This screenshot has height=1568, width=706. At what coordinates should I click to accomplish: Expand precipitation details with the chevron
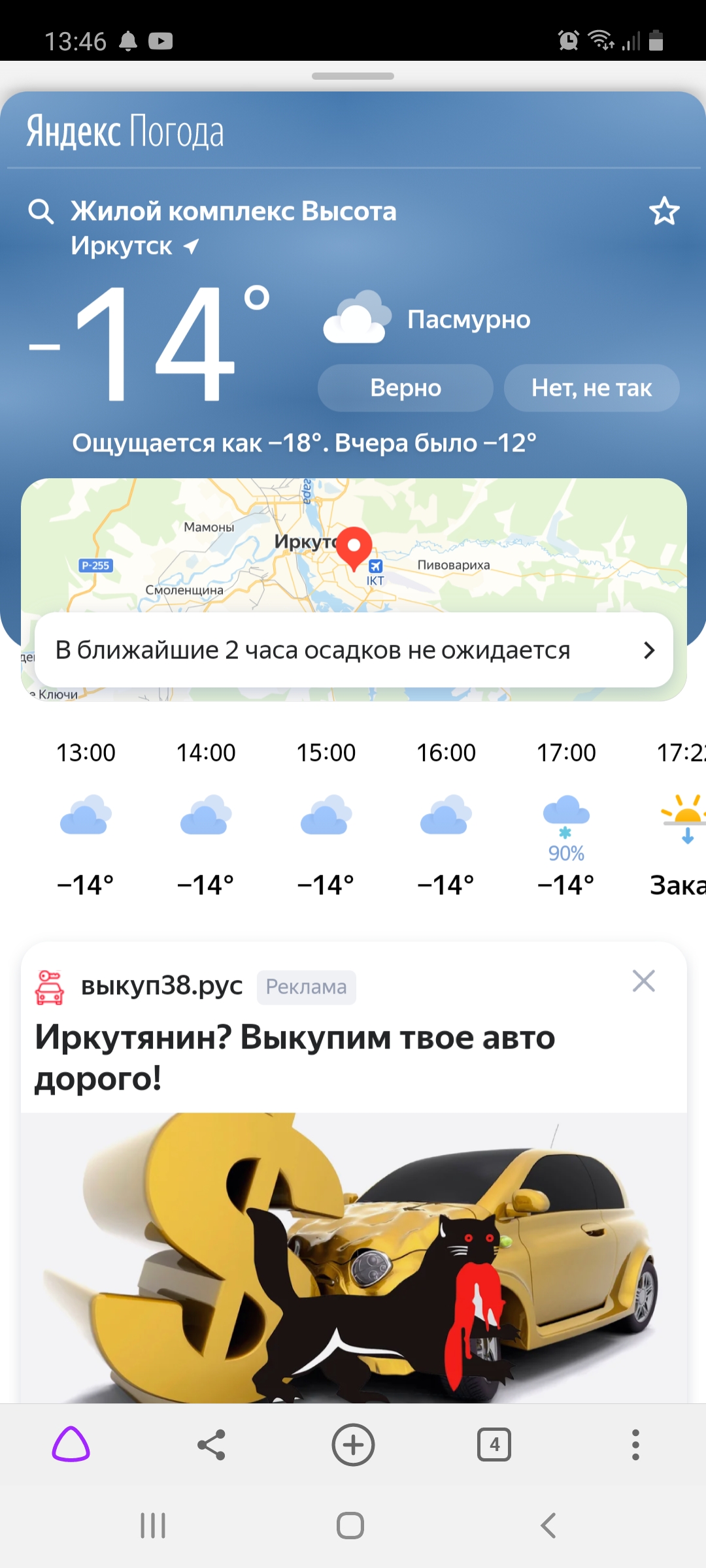click(649, 650)
